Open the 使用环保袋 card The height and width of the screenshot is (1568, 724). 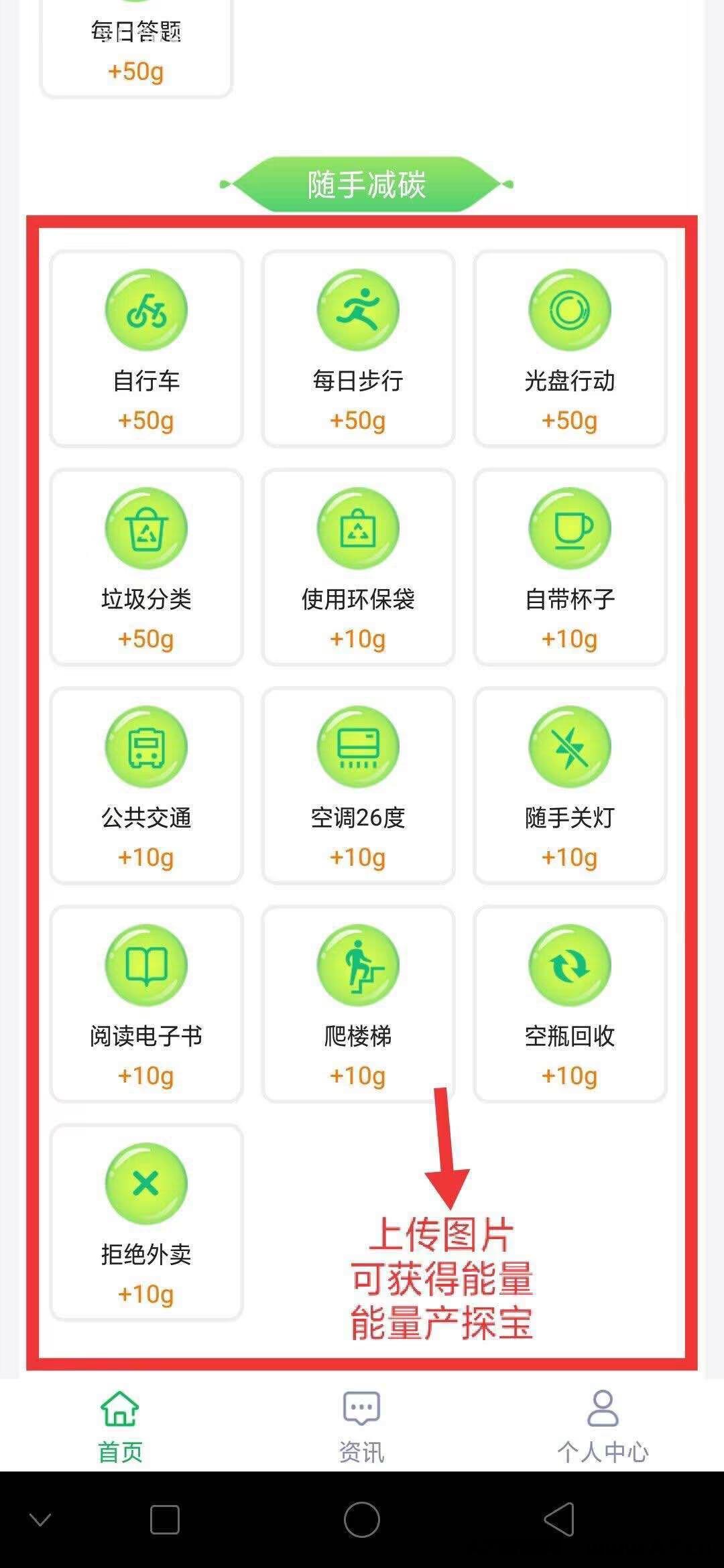[x=358, y=567]
